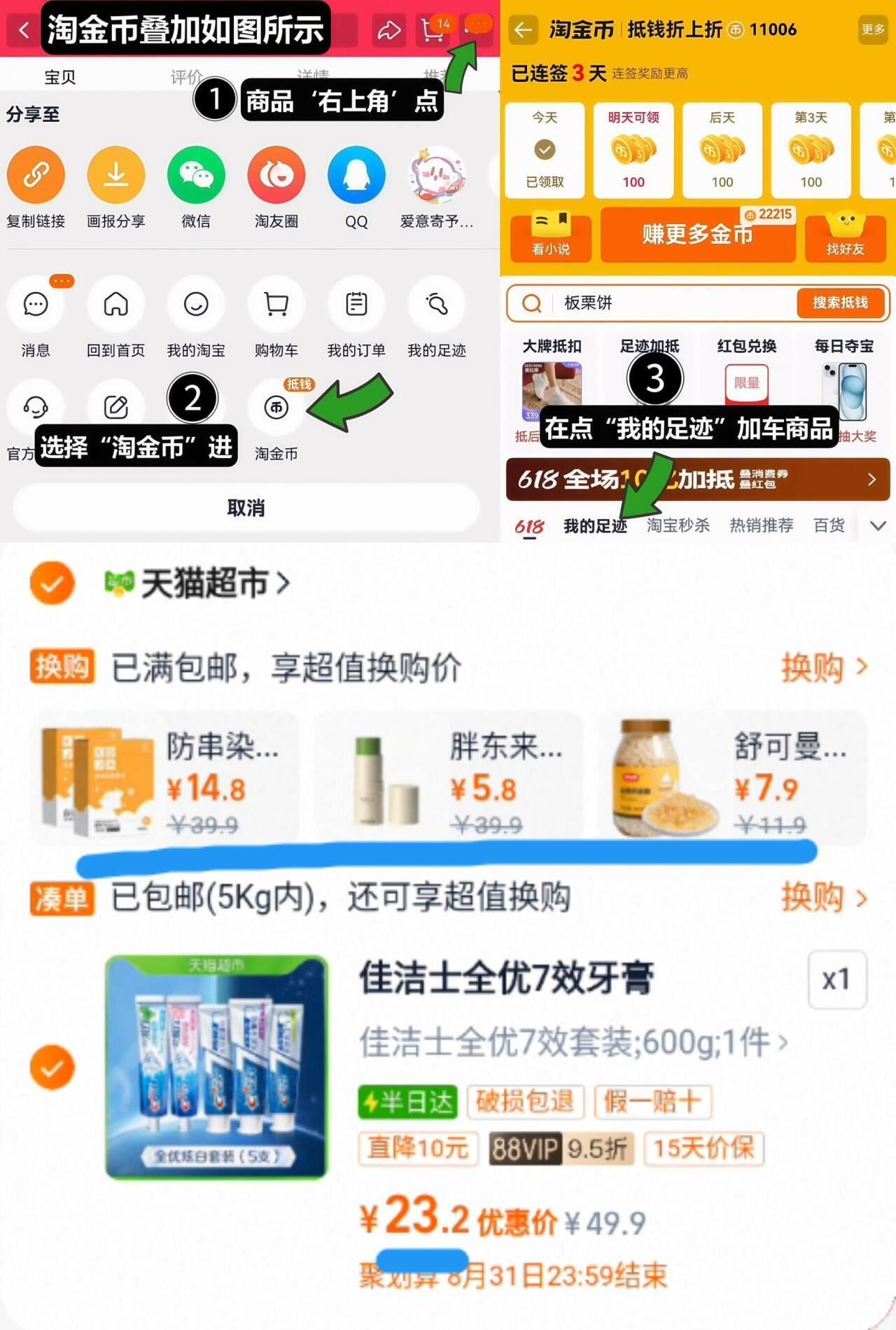Copy the product link via 复制链接
Viewport: 896px width, 1330px height.
pos(36,174)
